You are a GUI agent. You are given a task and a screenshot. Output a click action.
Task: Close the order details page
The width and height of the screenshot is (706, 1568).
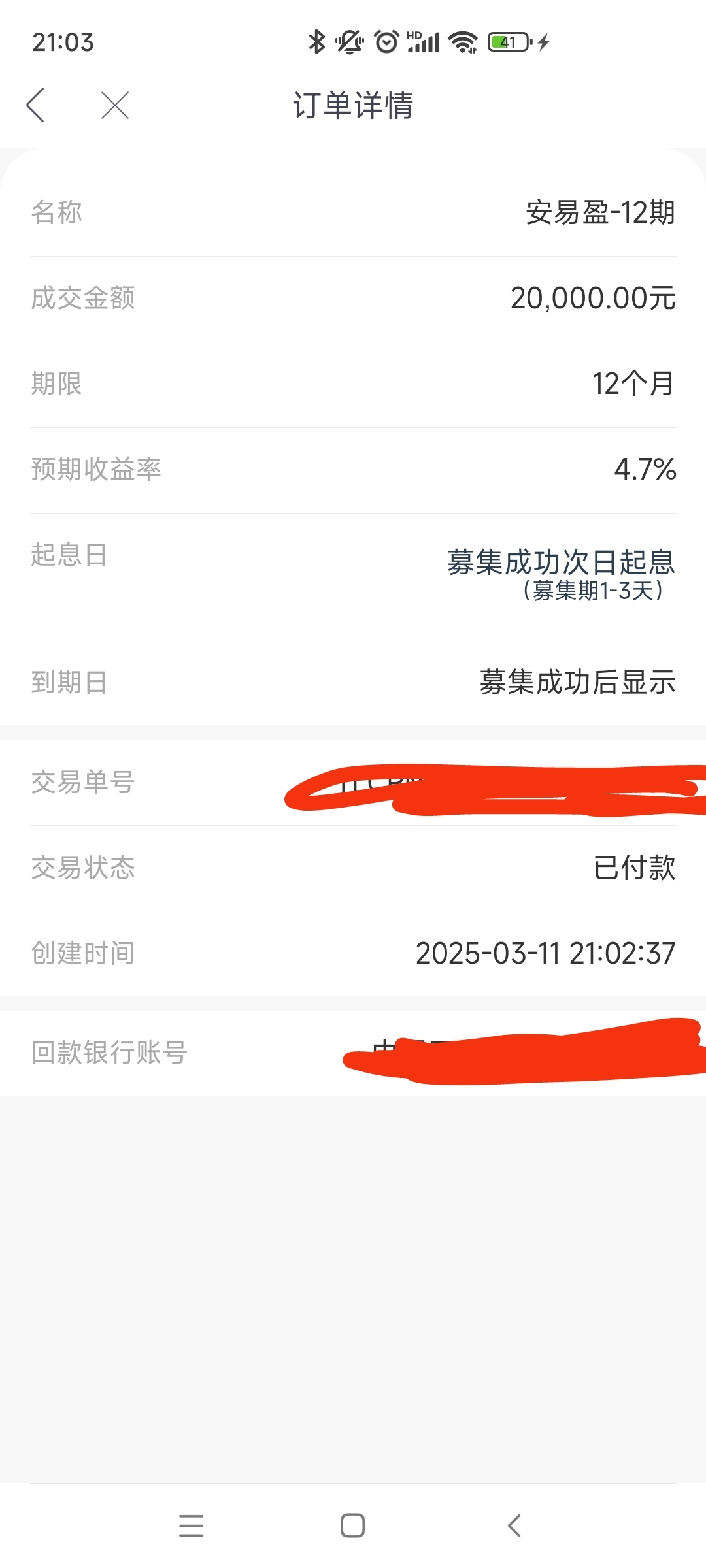click(115, 105)
